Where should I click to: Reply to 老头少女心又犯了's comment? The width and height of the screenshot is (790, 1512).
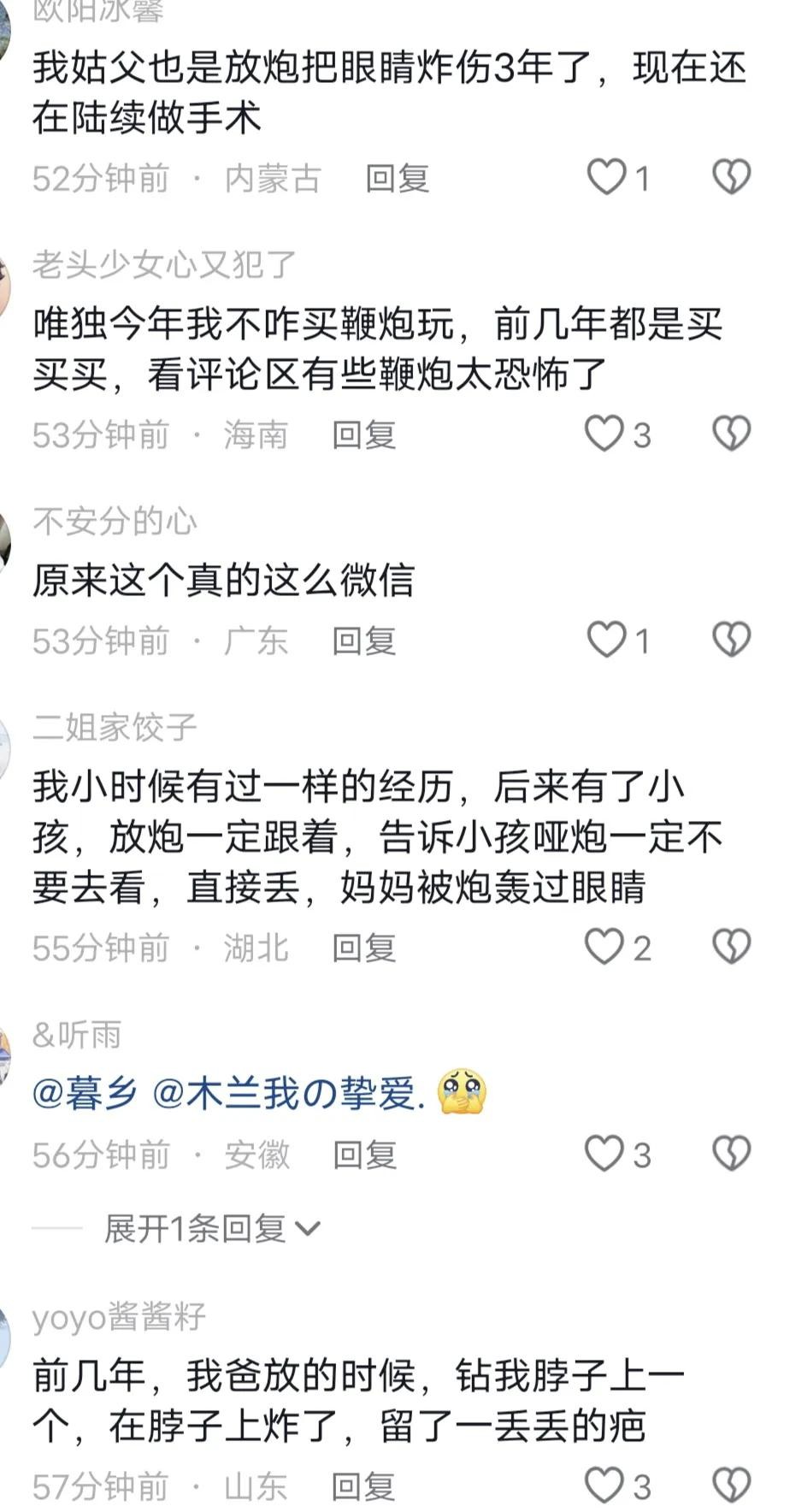click(364, 435)
